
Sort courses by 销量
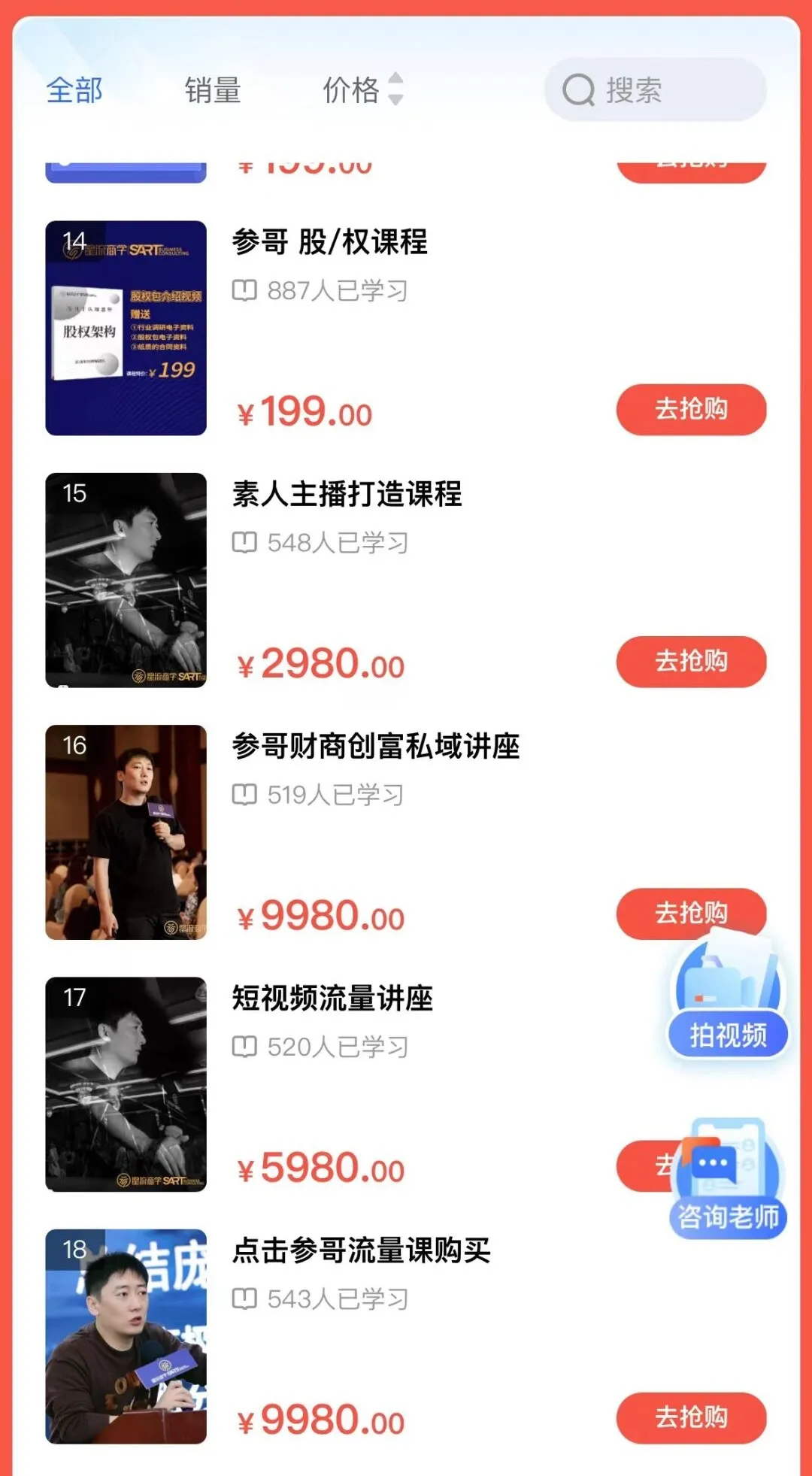(213, 90)
